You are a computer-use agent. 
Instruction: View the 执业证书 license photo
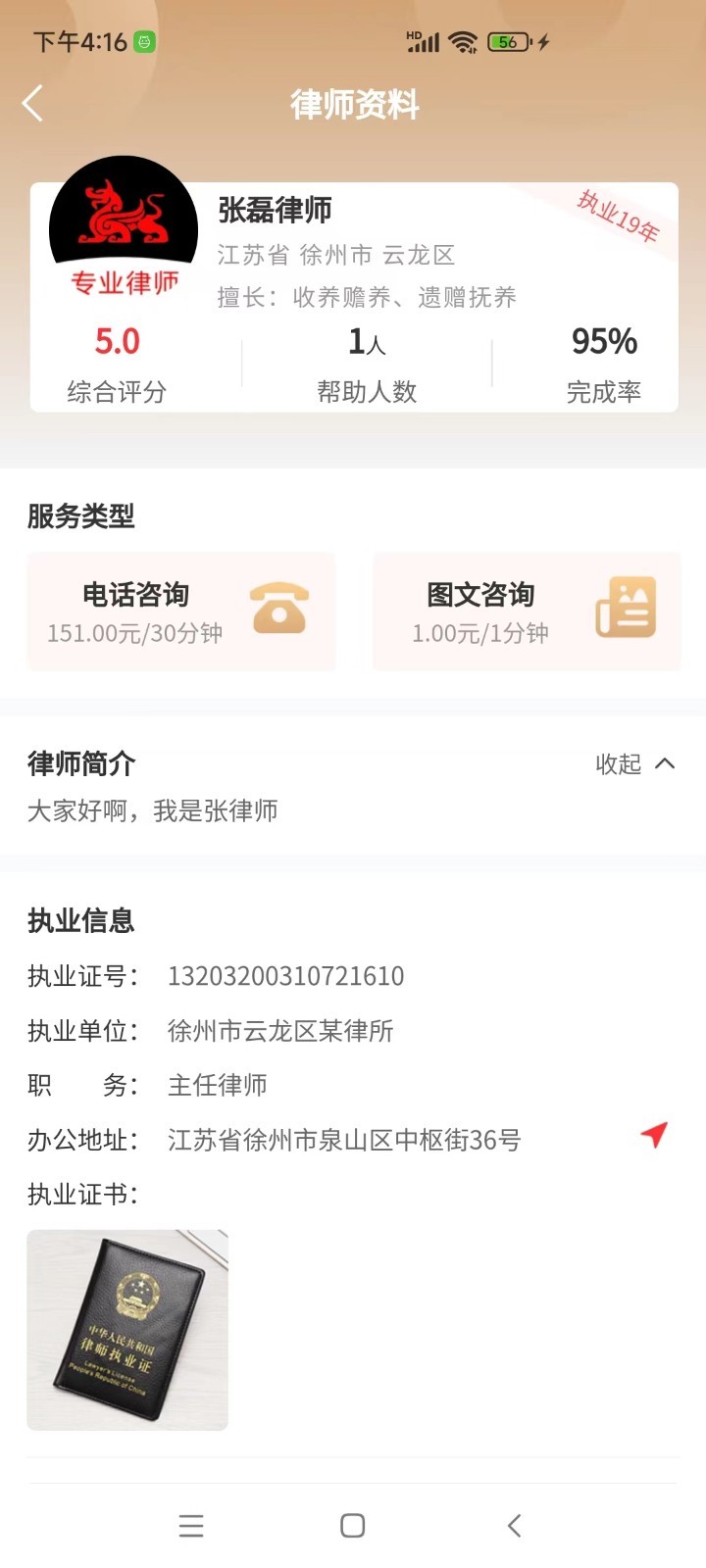point(127,1330)
